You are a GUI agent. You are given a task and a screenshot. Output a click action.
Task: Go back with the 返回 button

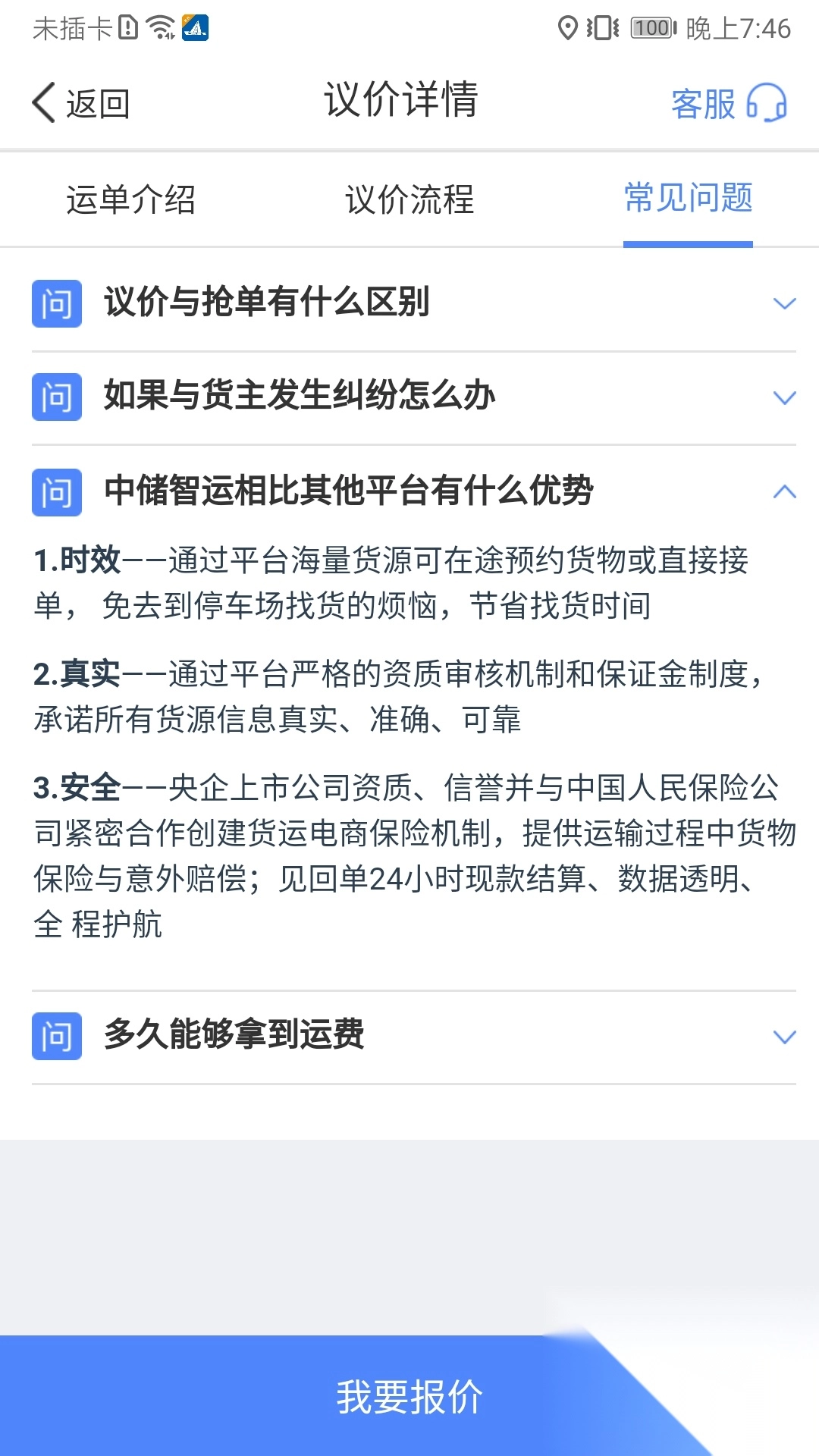[81, 103]
